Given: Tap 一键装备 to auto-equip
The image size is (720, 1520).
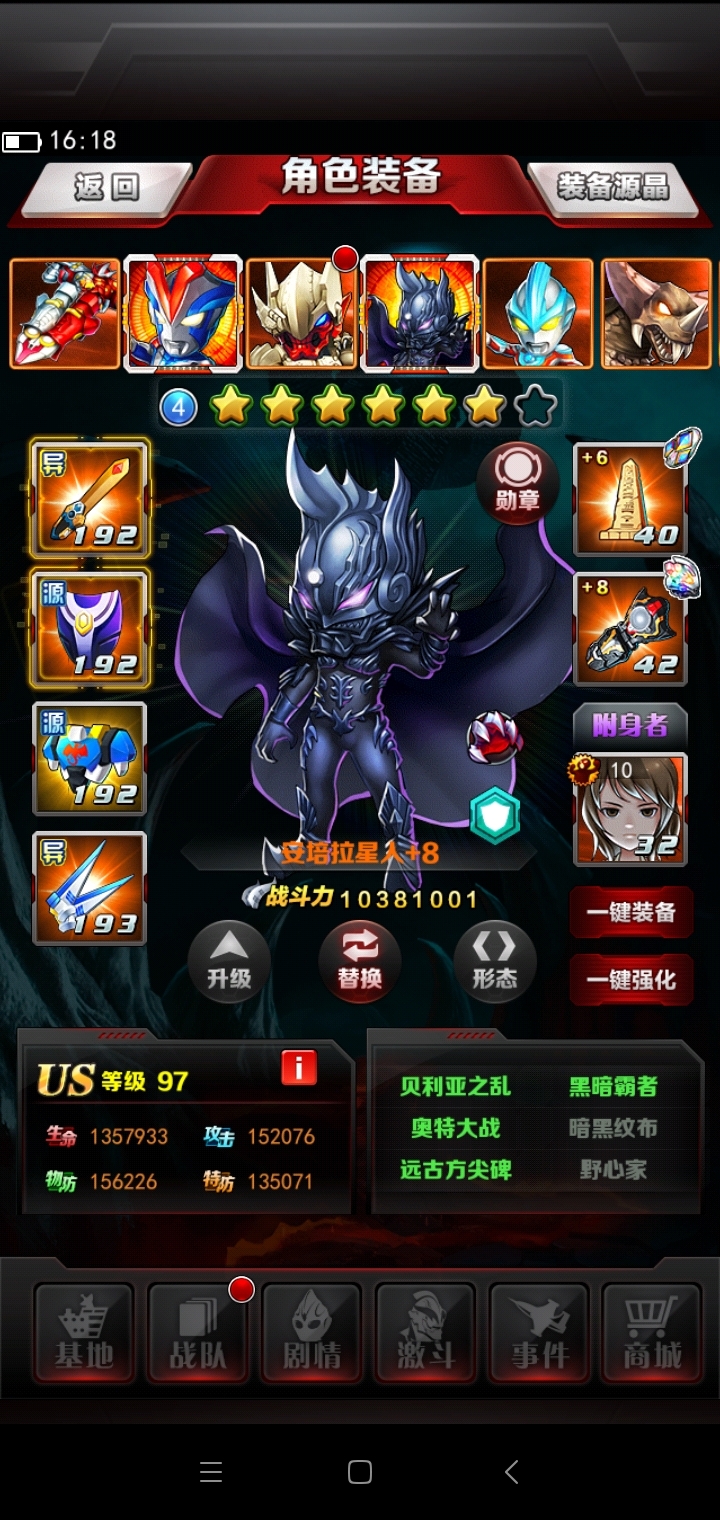Looking at the screenshot, I should 631,912.
